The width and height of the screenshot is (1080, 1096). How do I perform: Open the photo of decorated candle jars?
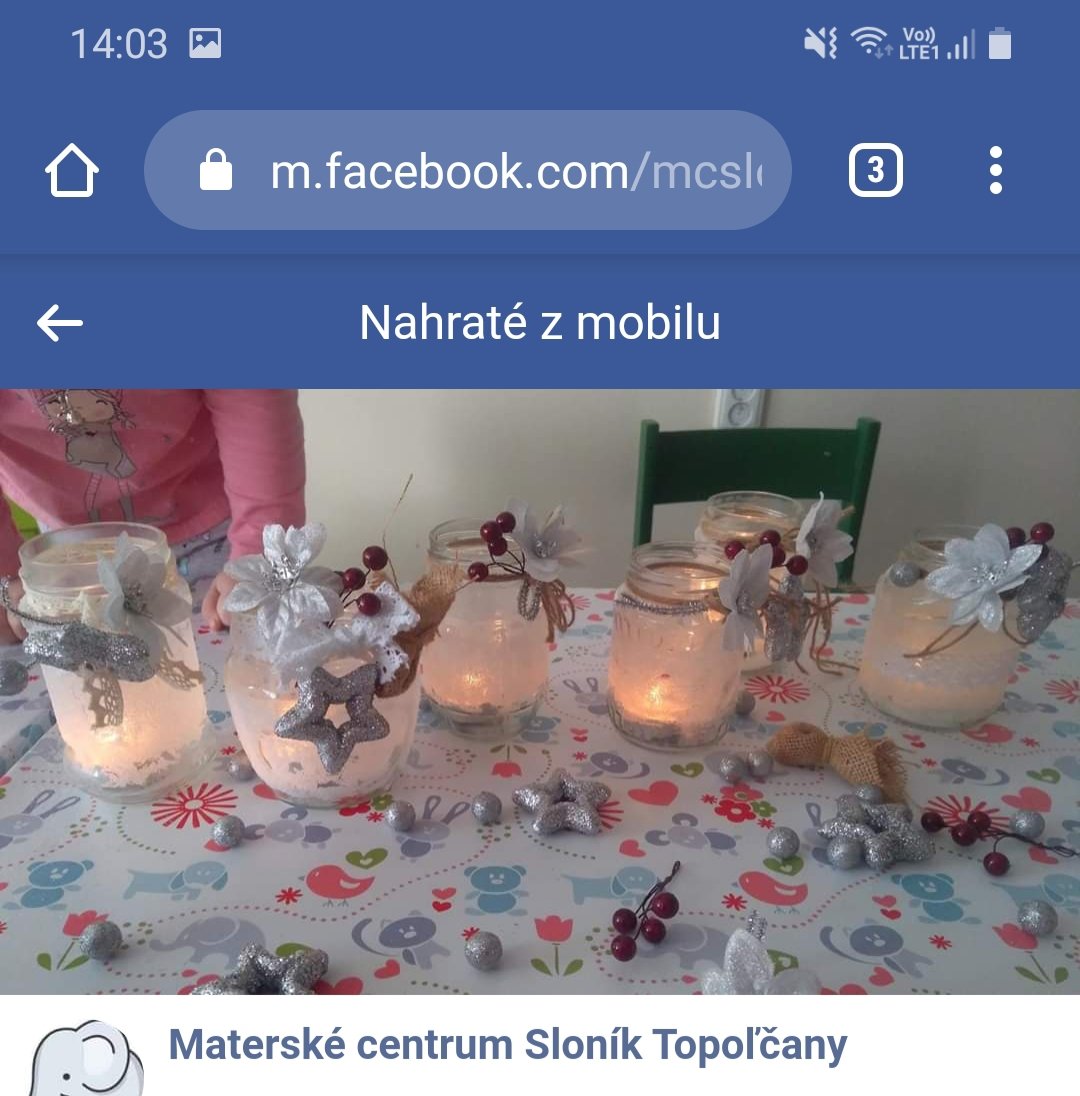click(540, 691)
